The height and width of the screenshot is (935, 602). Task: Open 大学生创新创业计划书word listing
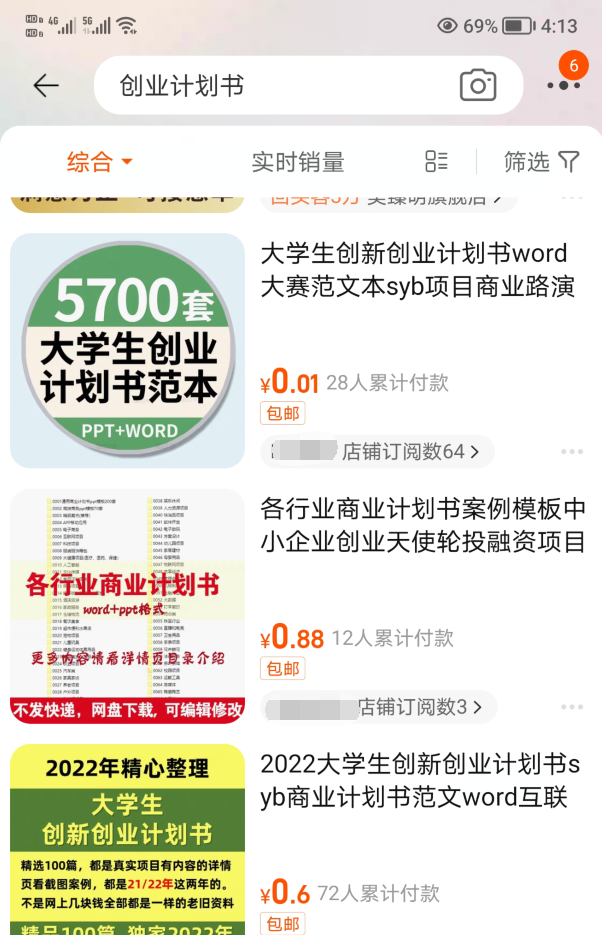coord(417,270)
